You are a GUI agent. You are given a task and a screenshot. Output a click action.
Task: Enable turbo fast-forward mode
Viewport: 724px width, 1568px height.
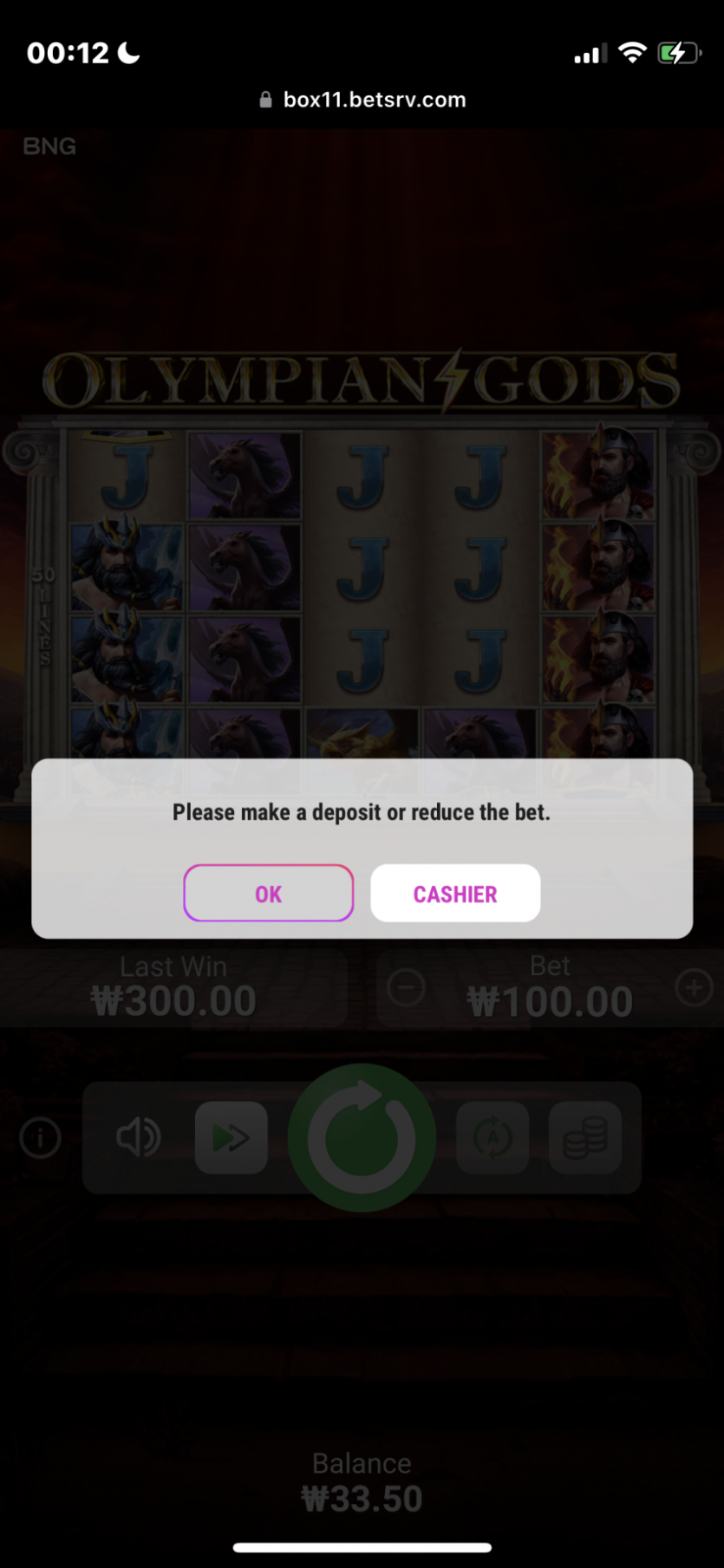(231, 1137)
